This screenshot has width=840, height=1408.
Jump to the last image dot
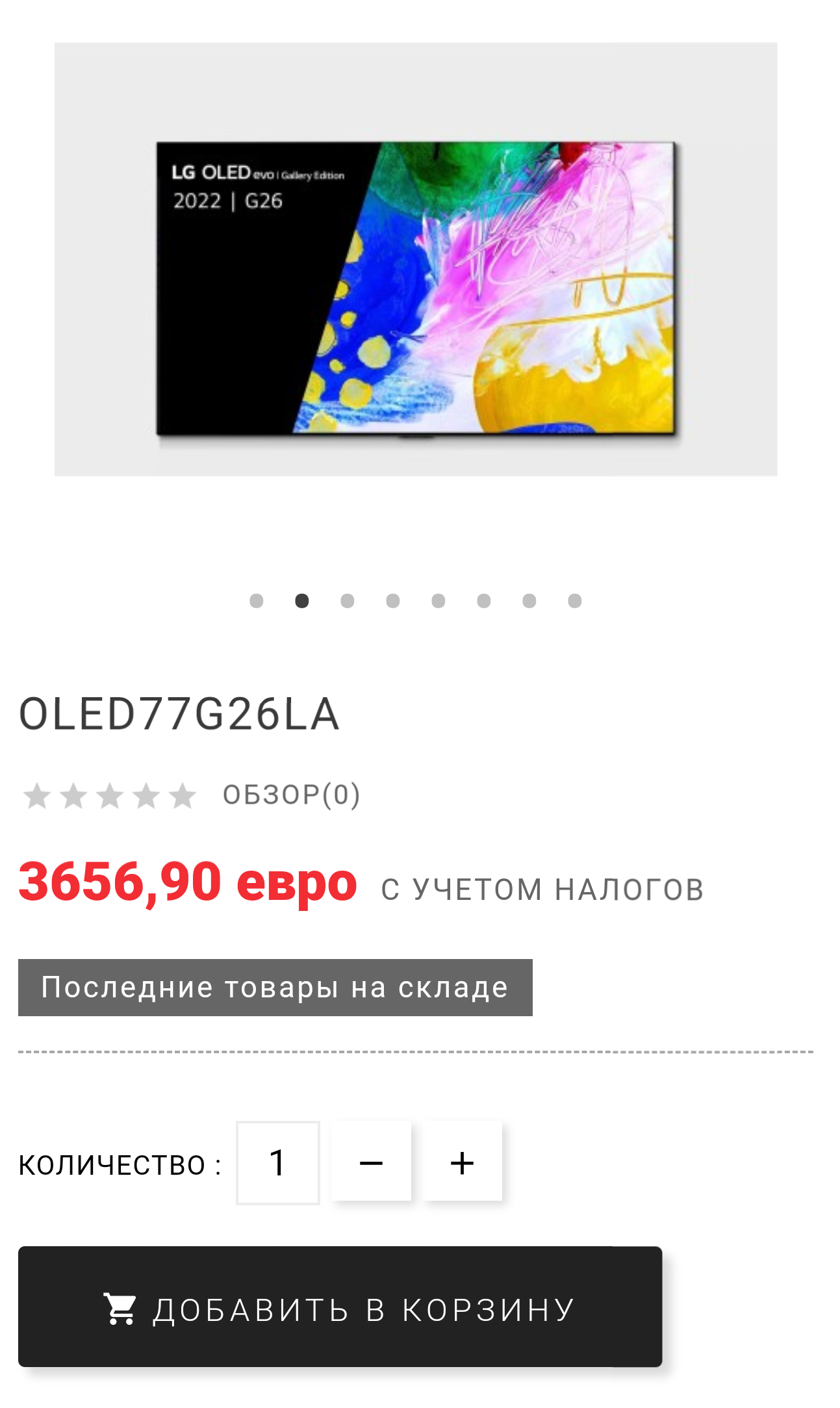point(575,601)
